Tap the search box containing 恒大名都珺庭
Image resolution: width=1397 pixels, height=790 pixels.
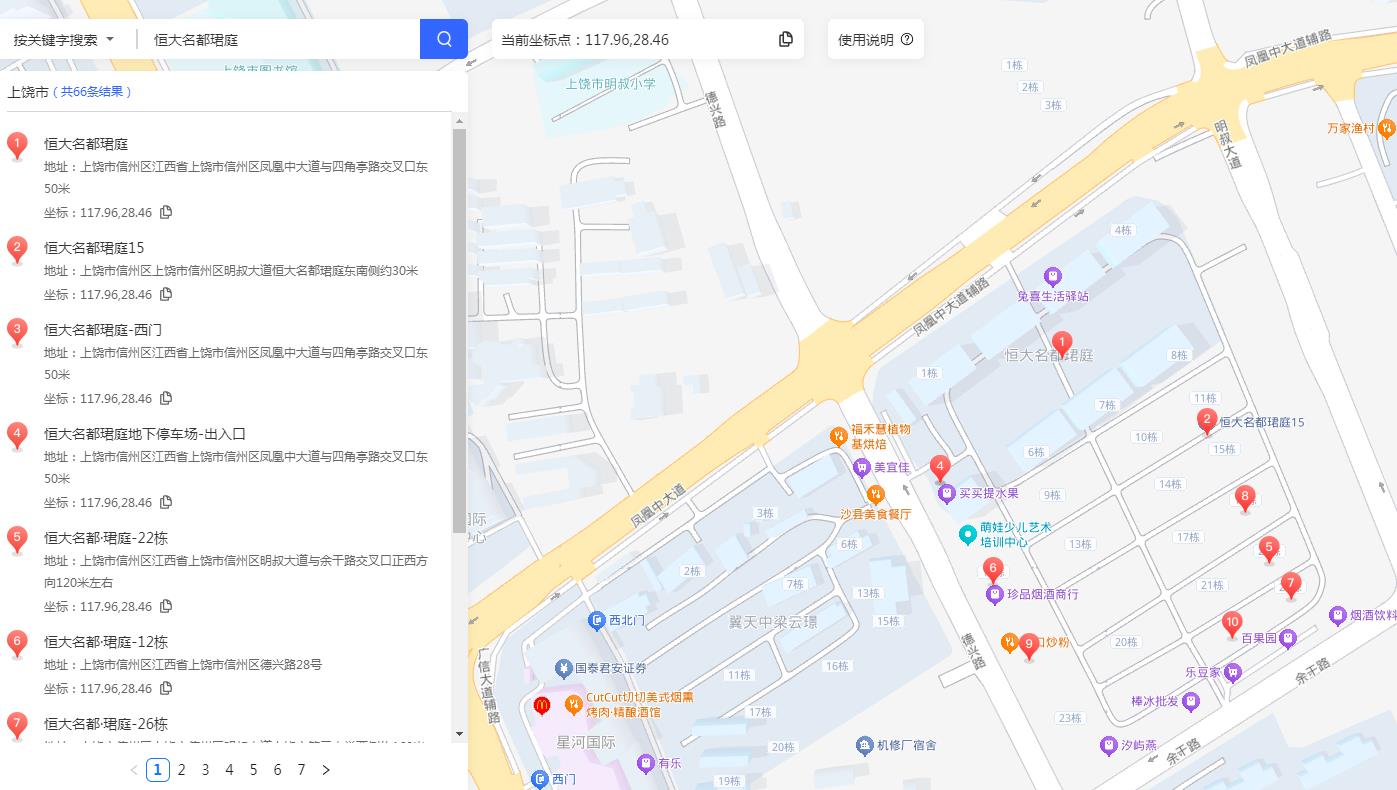282,40
